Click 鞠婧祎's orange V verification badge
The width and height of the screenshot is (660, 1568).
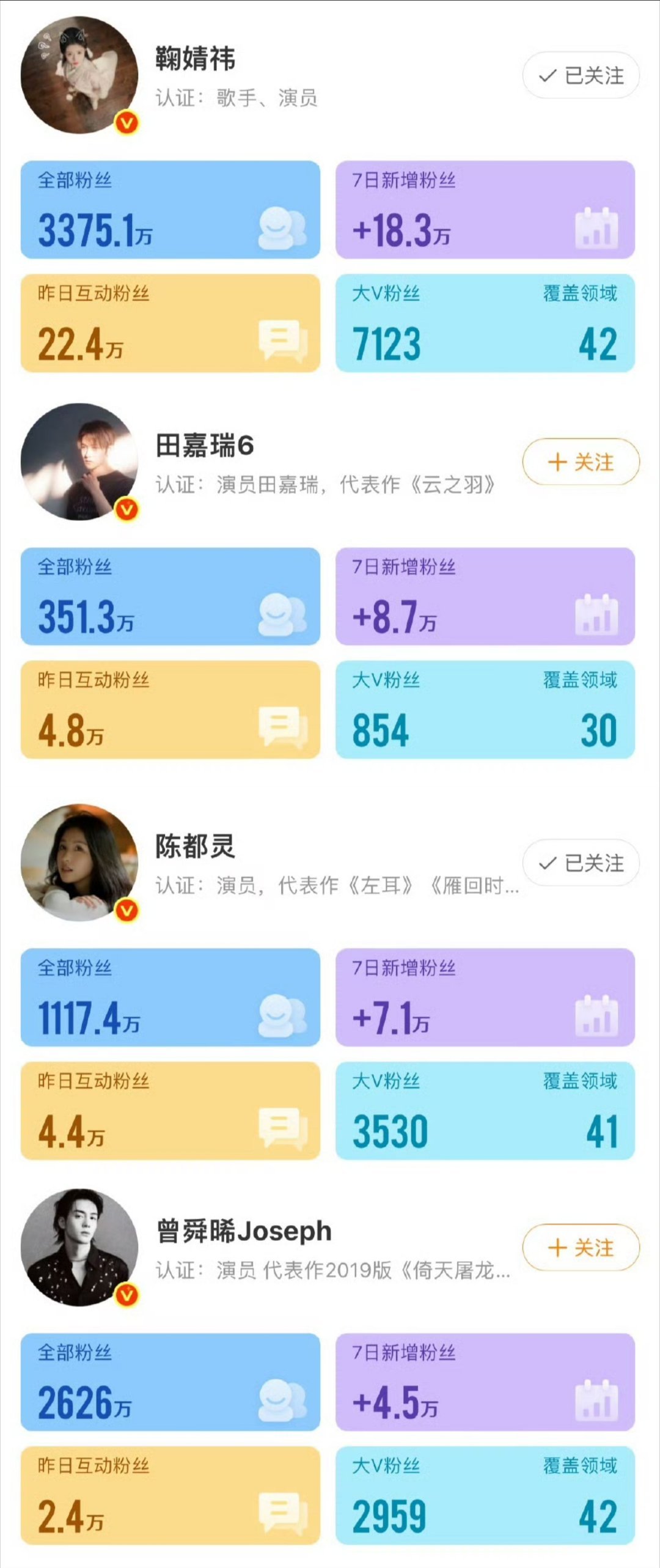(x=126, y=121)
